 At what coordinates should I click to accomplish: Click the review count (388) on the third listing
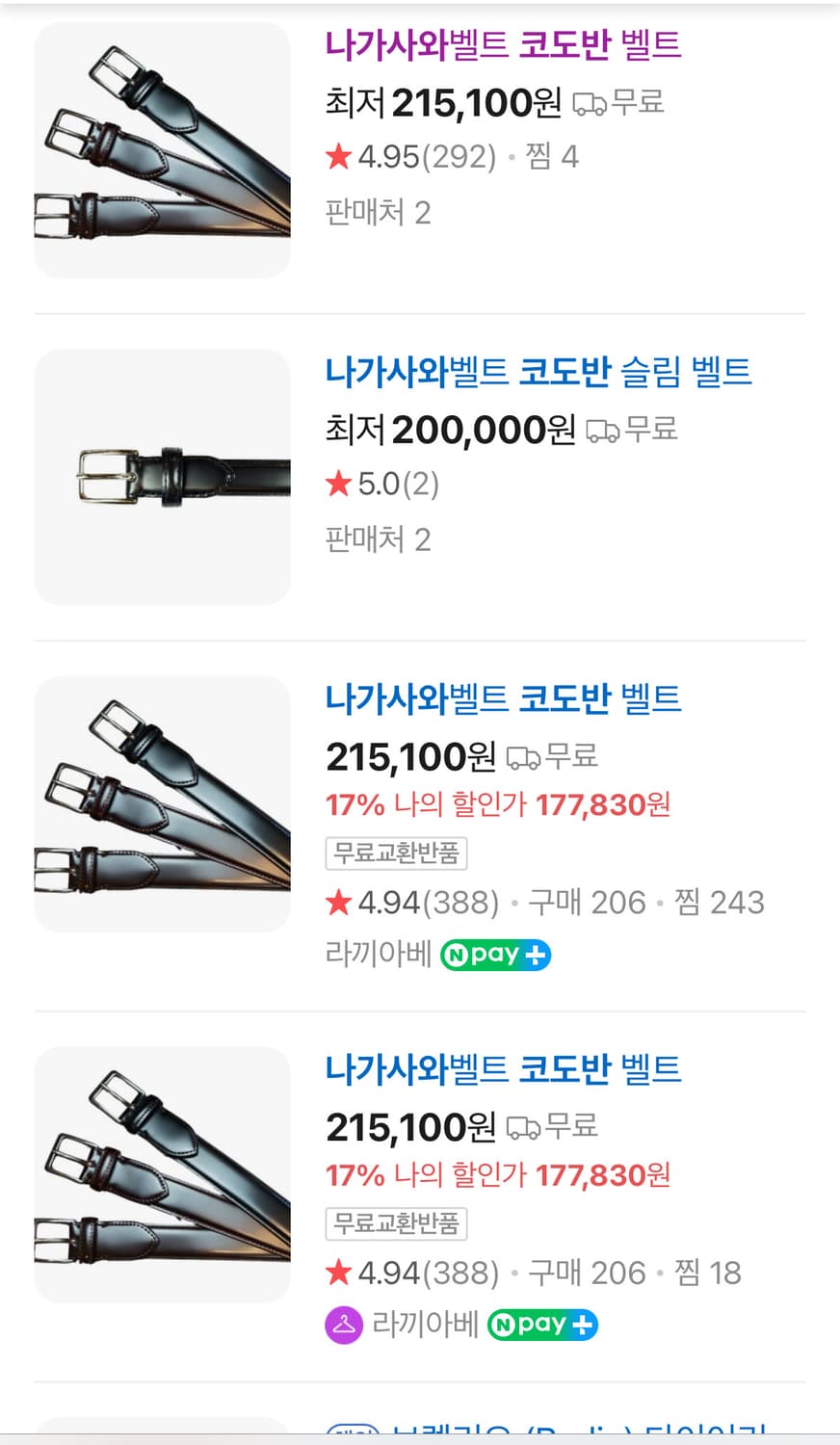[459, 903]
